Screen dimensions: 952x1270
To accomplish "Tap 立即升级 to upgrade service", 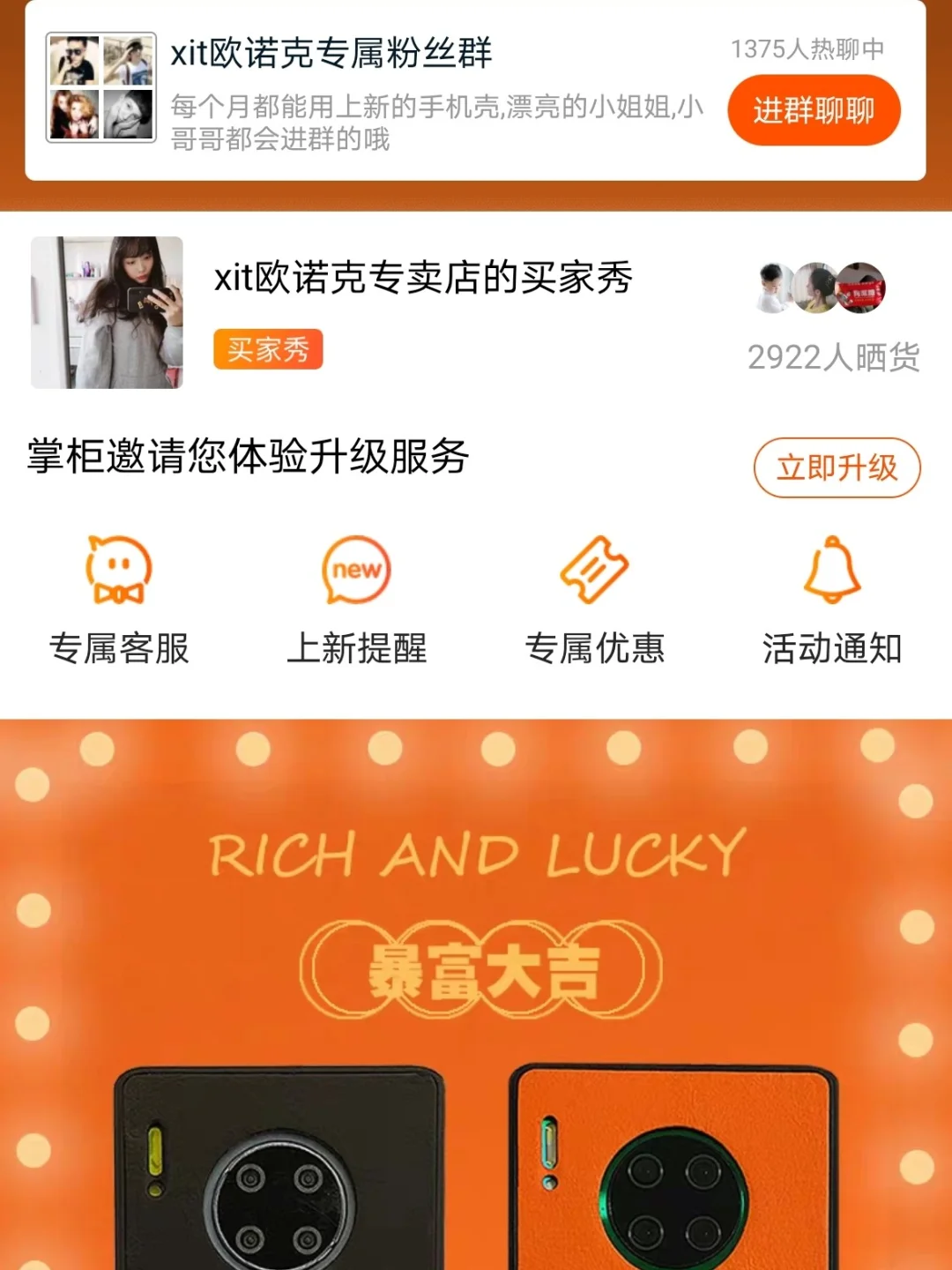I will 836,467.
